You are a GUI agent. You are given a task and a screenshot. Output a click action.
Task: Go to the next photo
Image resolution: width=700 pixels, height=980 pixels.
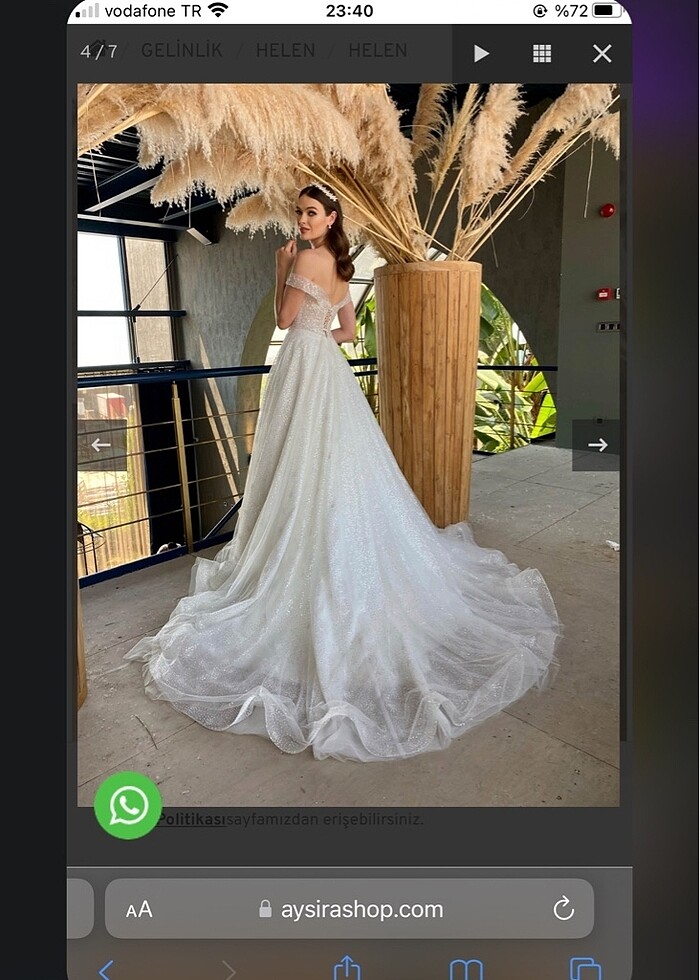click(x=597, y=445)
